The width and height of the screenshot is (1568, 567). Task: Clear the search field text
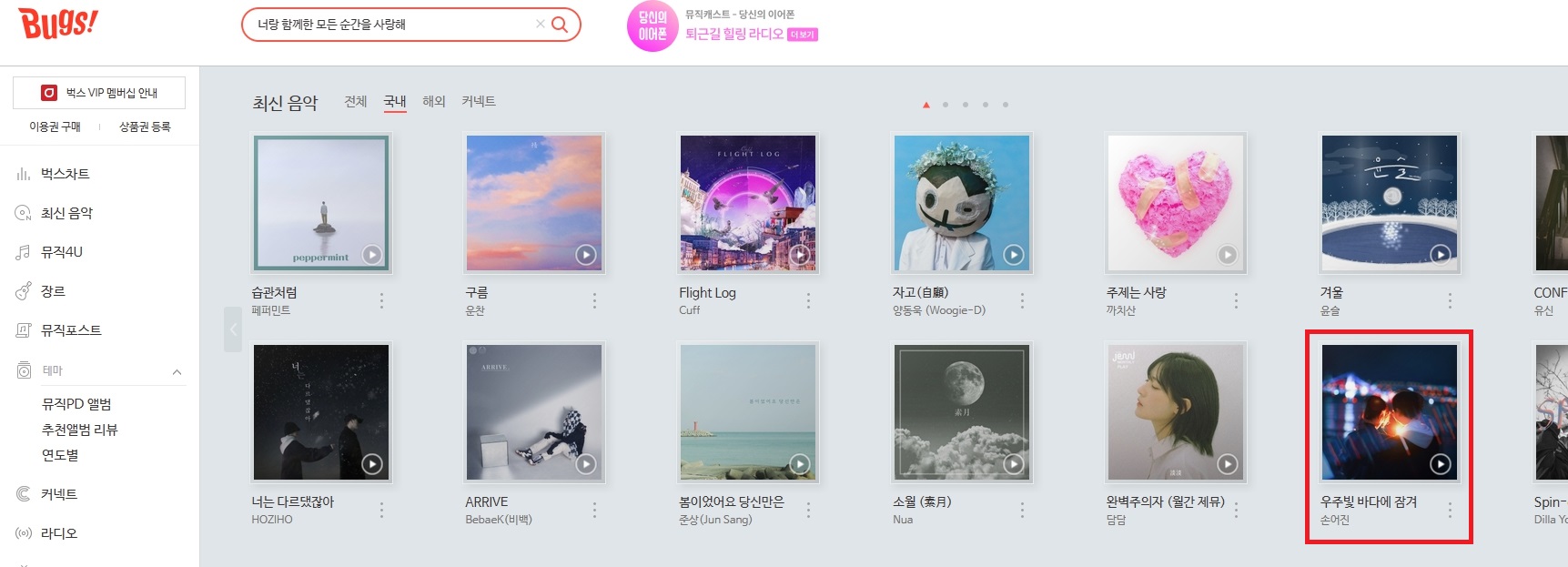(x=540, y=24)
